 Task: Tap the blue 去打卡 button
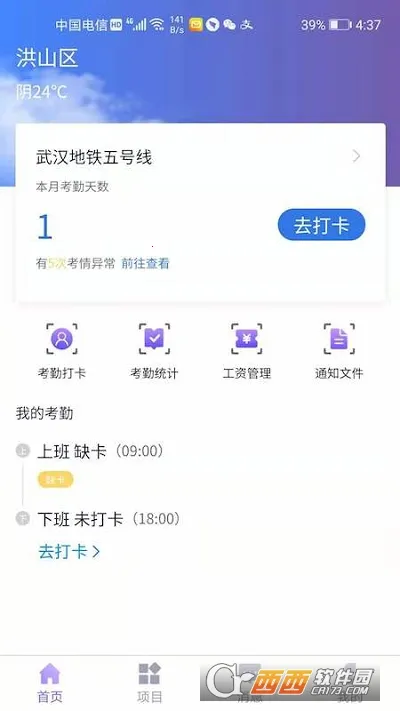322,225
